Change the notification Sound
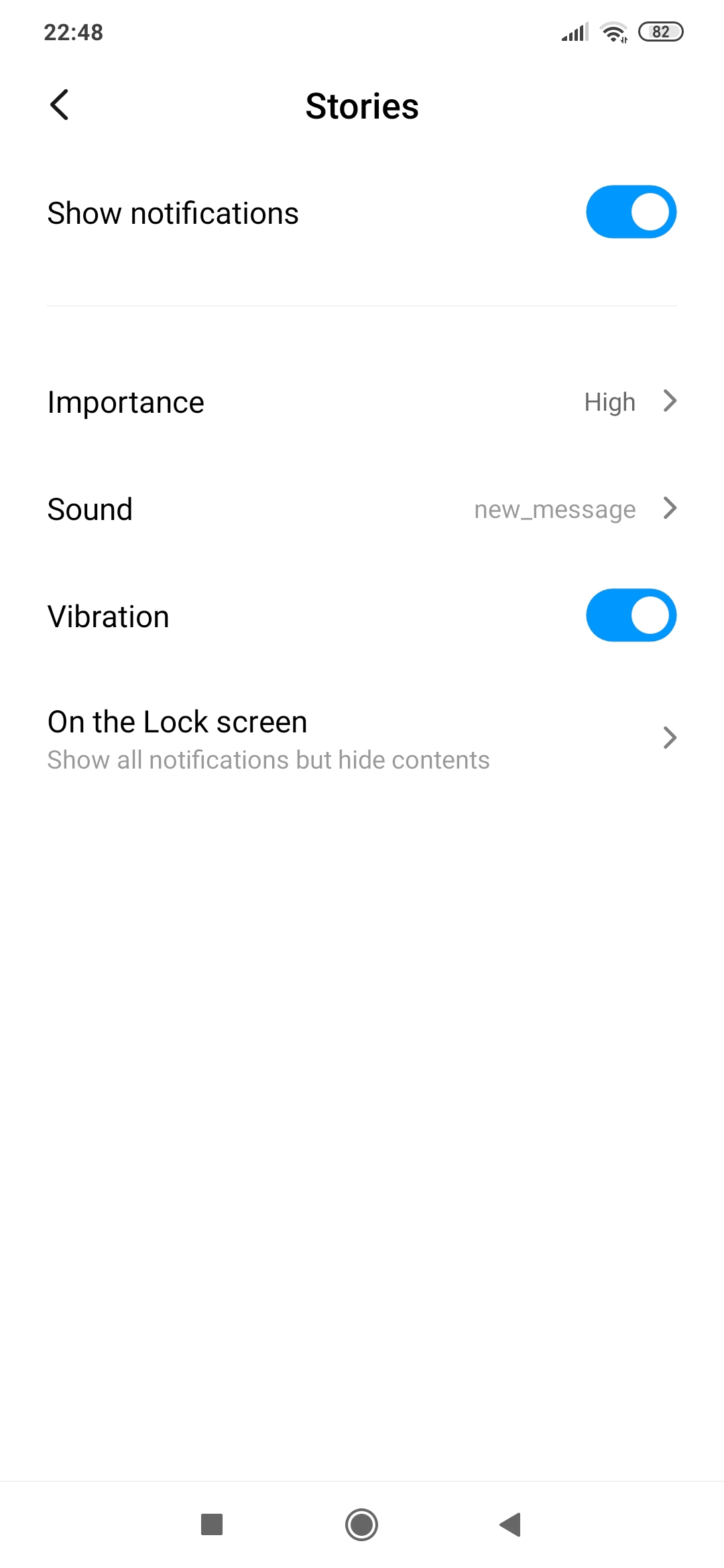 point(362,509)
